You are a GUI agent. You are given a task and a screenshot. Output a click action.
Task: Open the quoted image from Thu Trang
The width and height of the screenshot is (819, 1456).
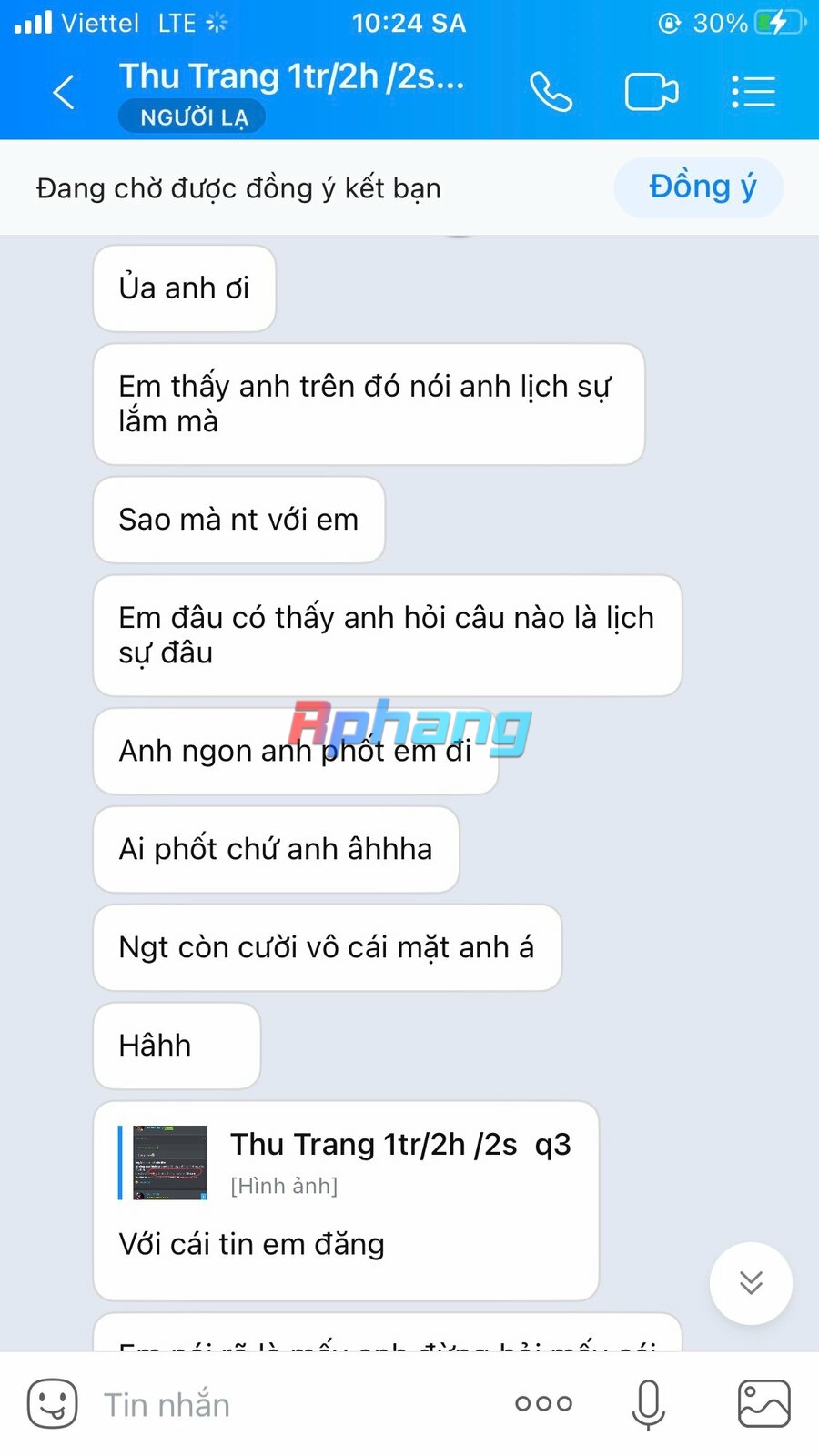(x=170, y=1162)
